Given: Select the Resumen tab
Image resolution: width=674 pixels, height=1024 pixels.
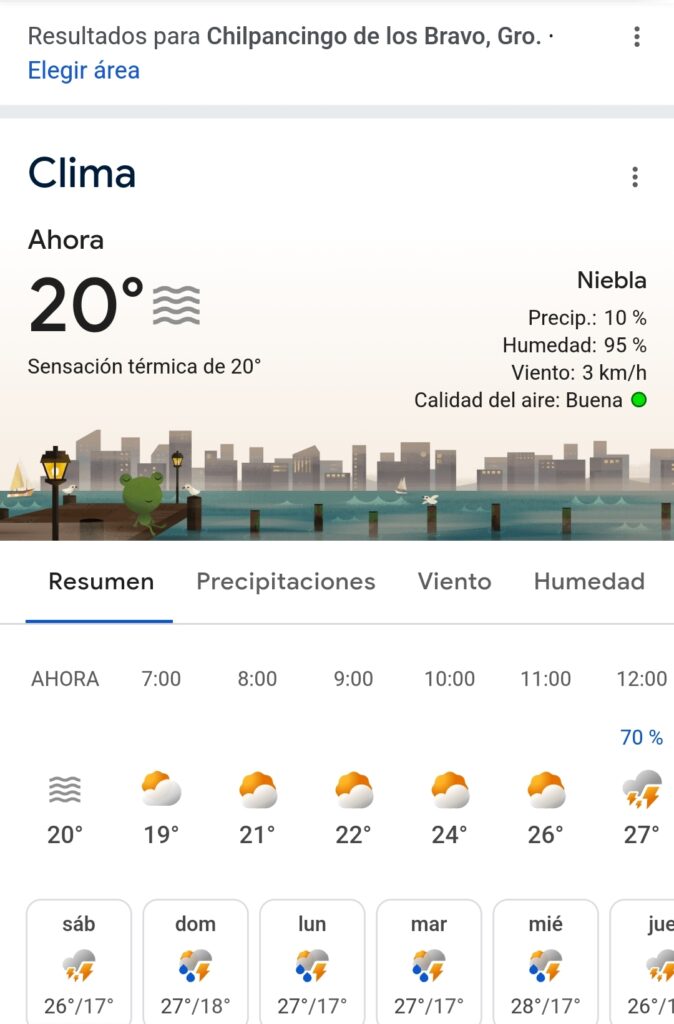Looking at the screenshot, I should [101, 582].
